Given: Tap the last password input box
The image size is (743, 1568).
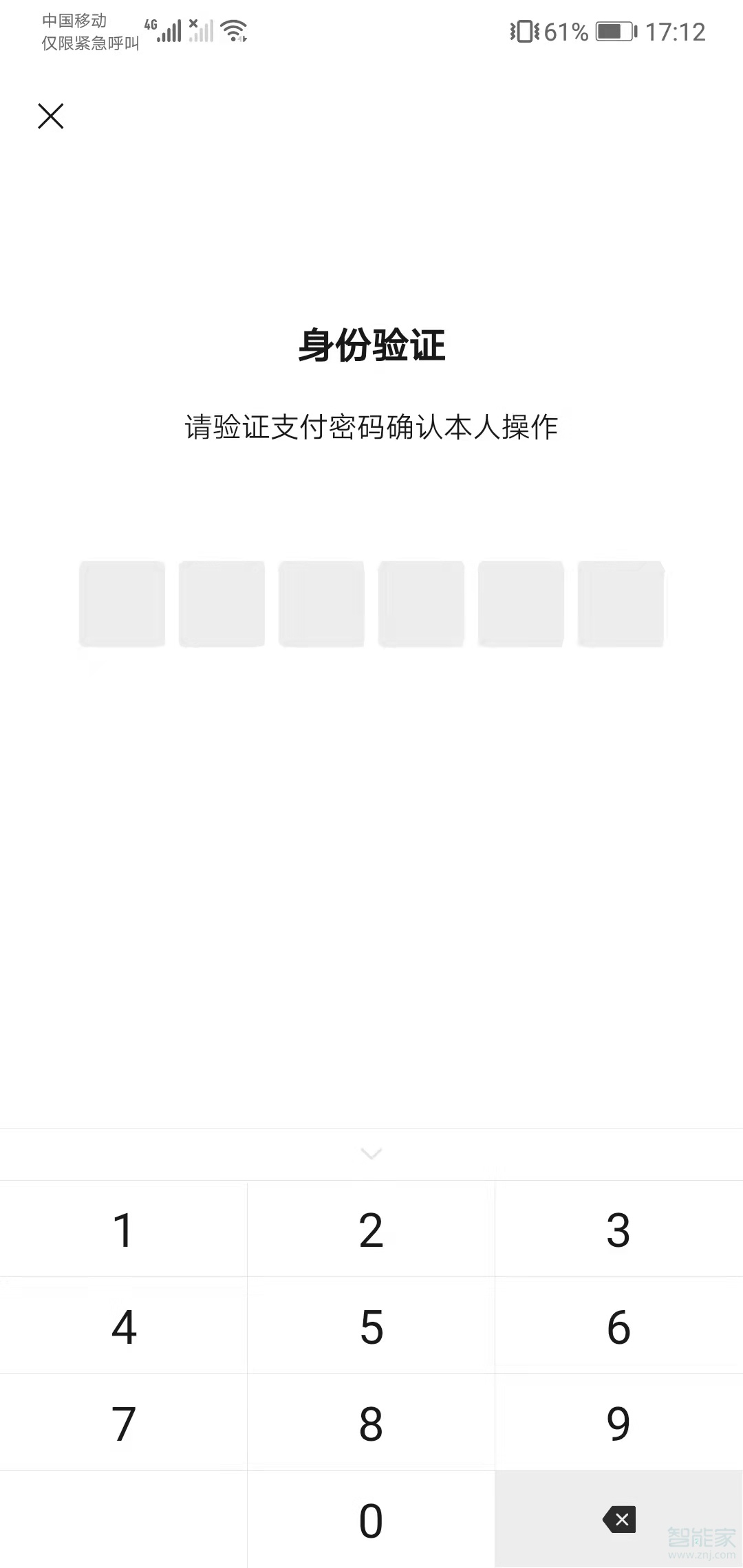Looking at the screenshot, I should pyautogui.click(x=621, y=603).
